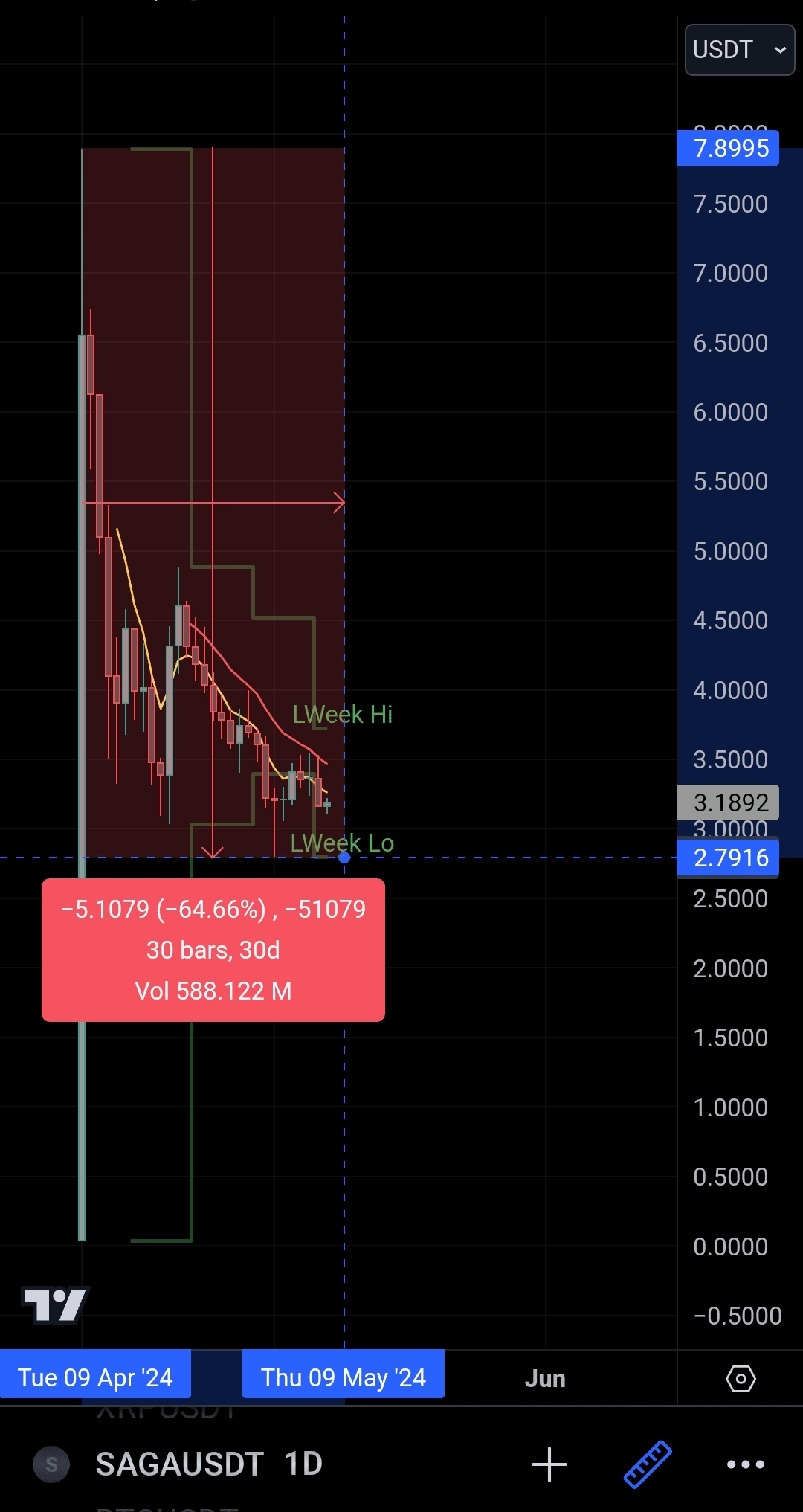This screenshot has height=1512, width=803.
Task: Change the 1D chart interval
Action: [303, 1464]
